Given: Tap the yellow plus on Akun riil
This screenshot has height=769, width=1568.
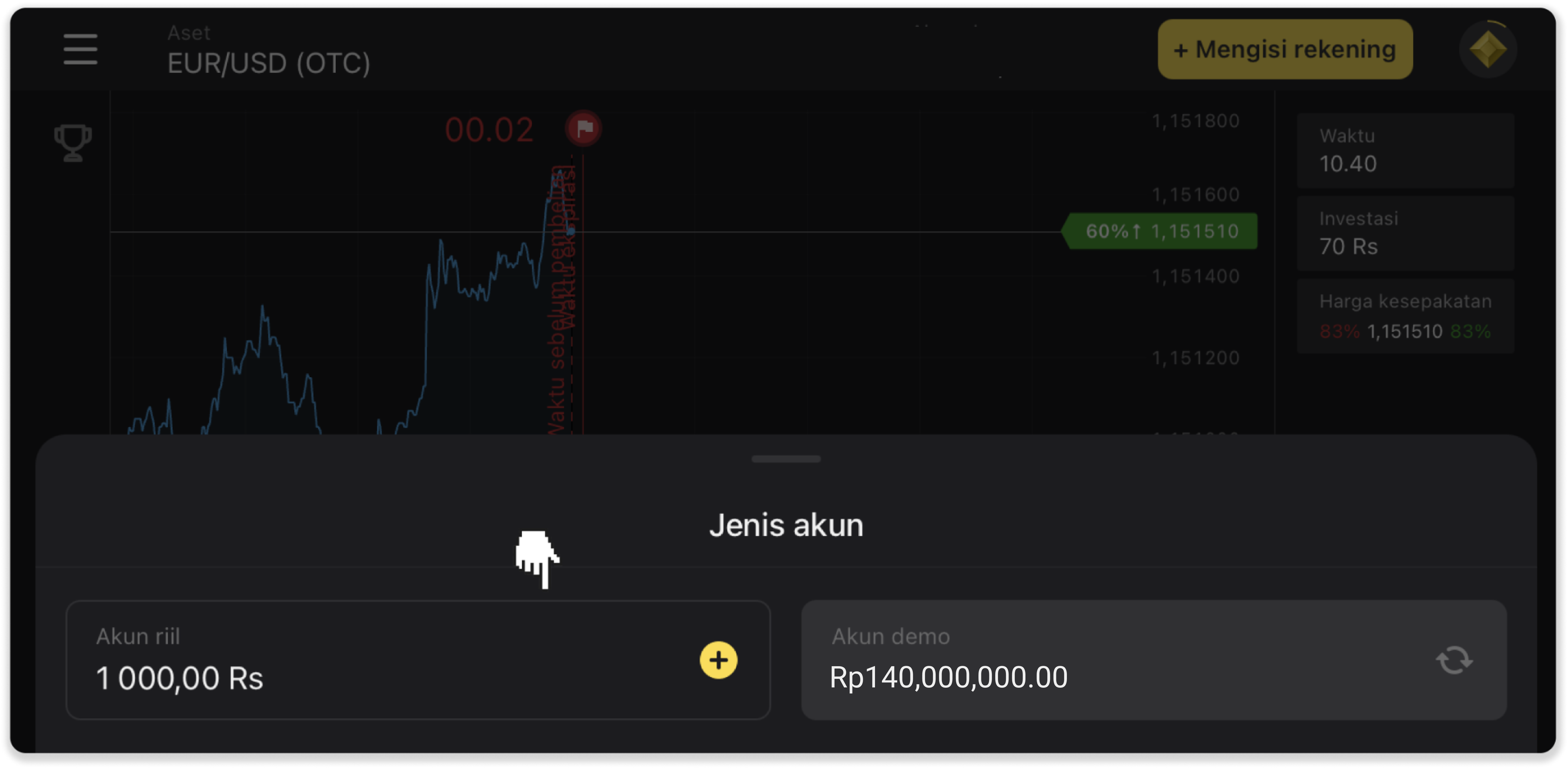Looking at the screenshot, I should click(718, 660).
